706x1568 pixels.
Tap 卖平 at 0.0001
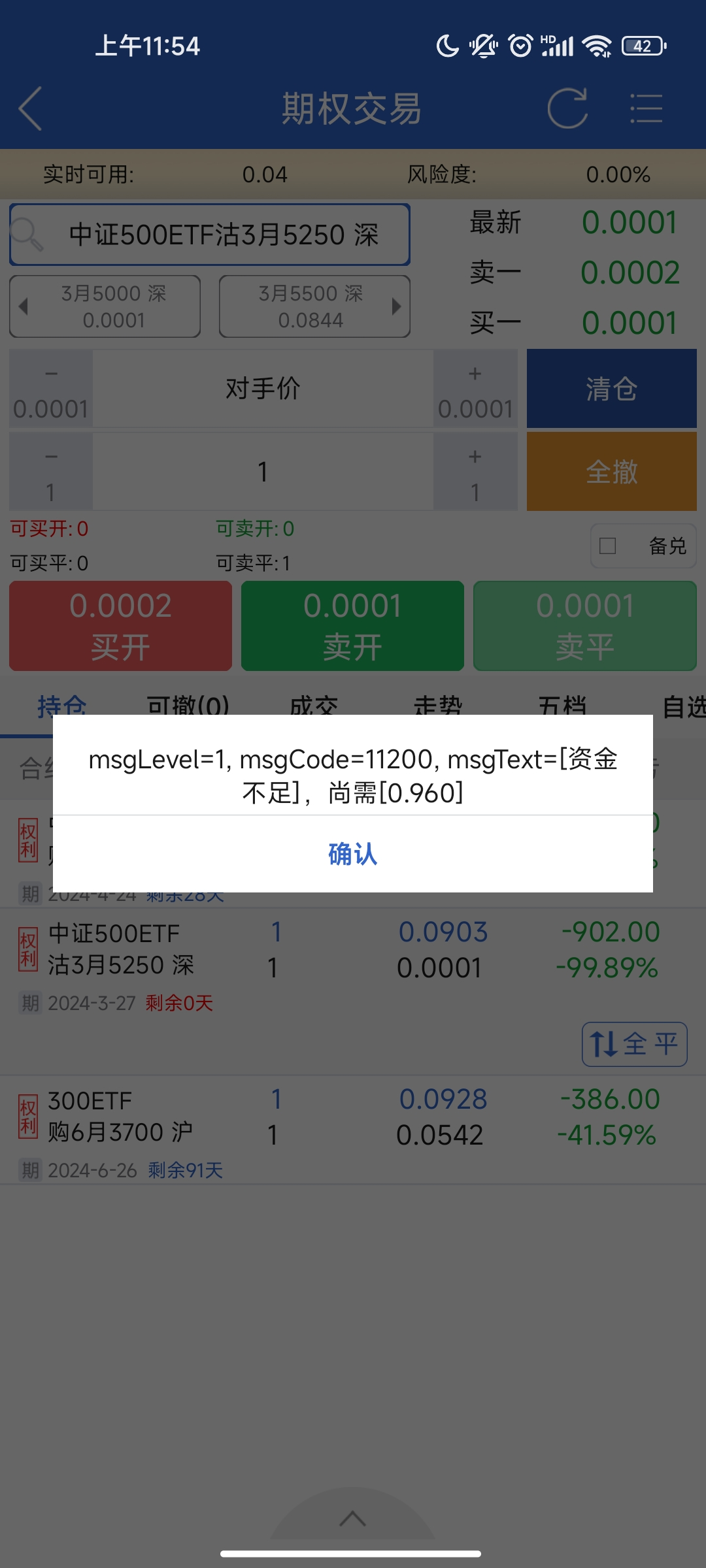coord(584,626)
